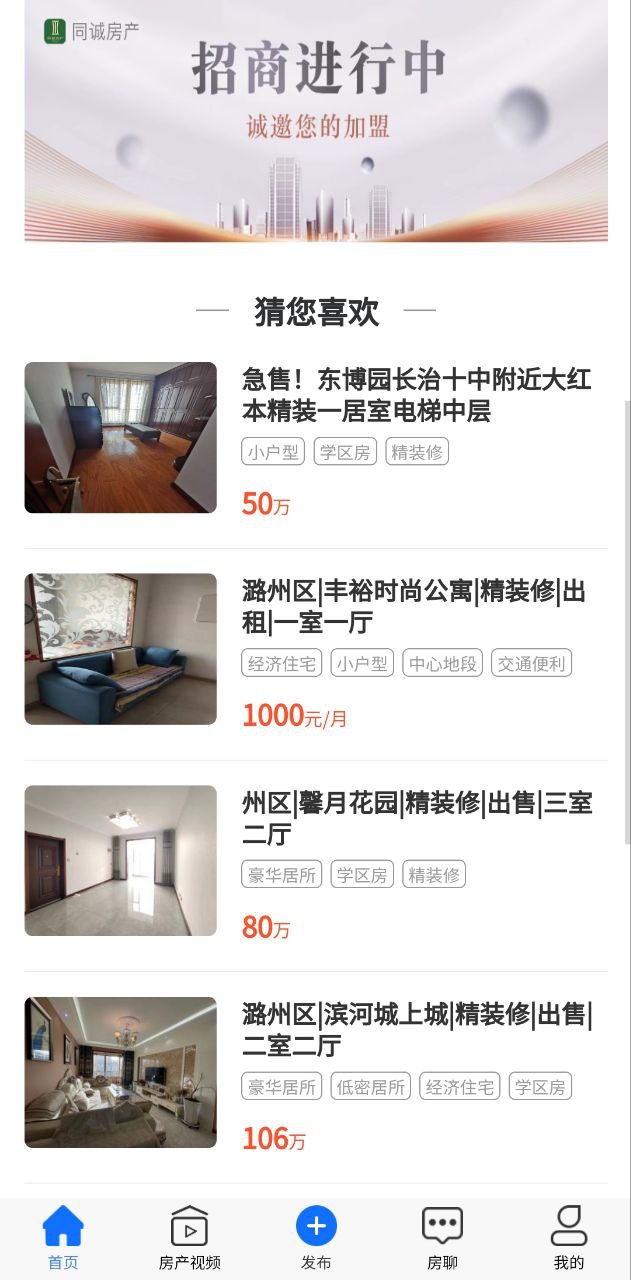Open the 馨月花园 三室二厅 listing

(x=417, y=818)
